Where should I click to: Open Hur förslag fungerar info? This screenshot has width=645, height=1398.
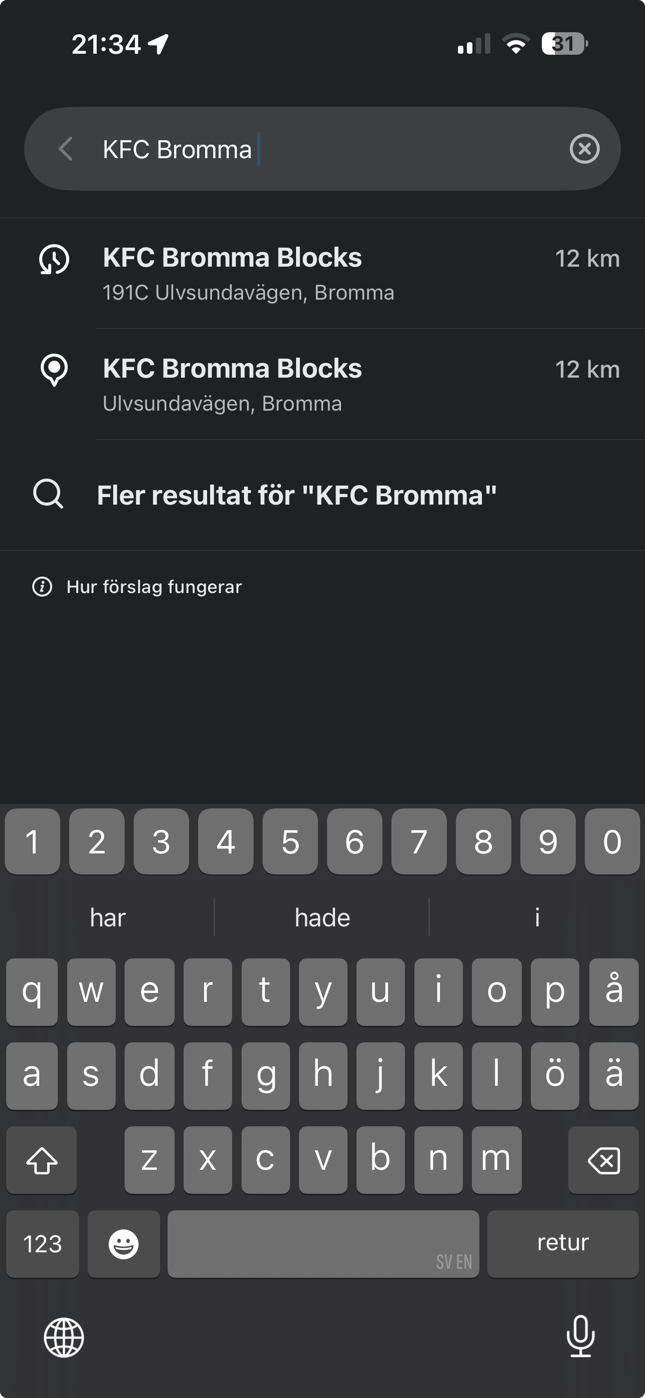point(153,587)
